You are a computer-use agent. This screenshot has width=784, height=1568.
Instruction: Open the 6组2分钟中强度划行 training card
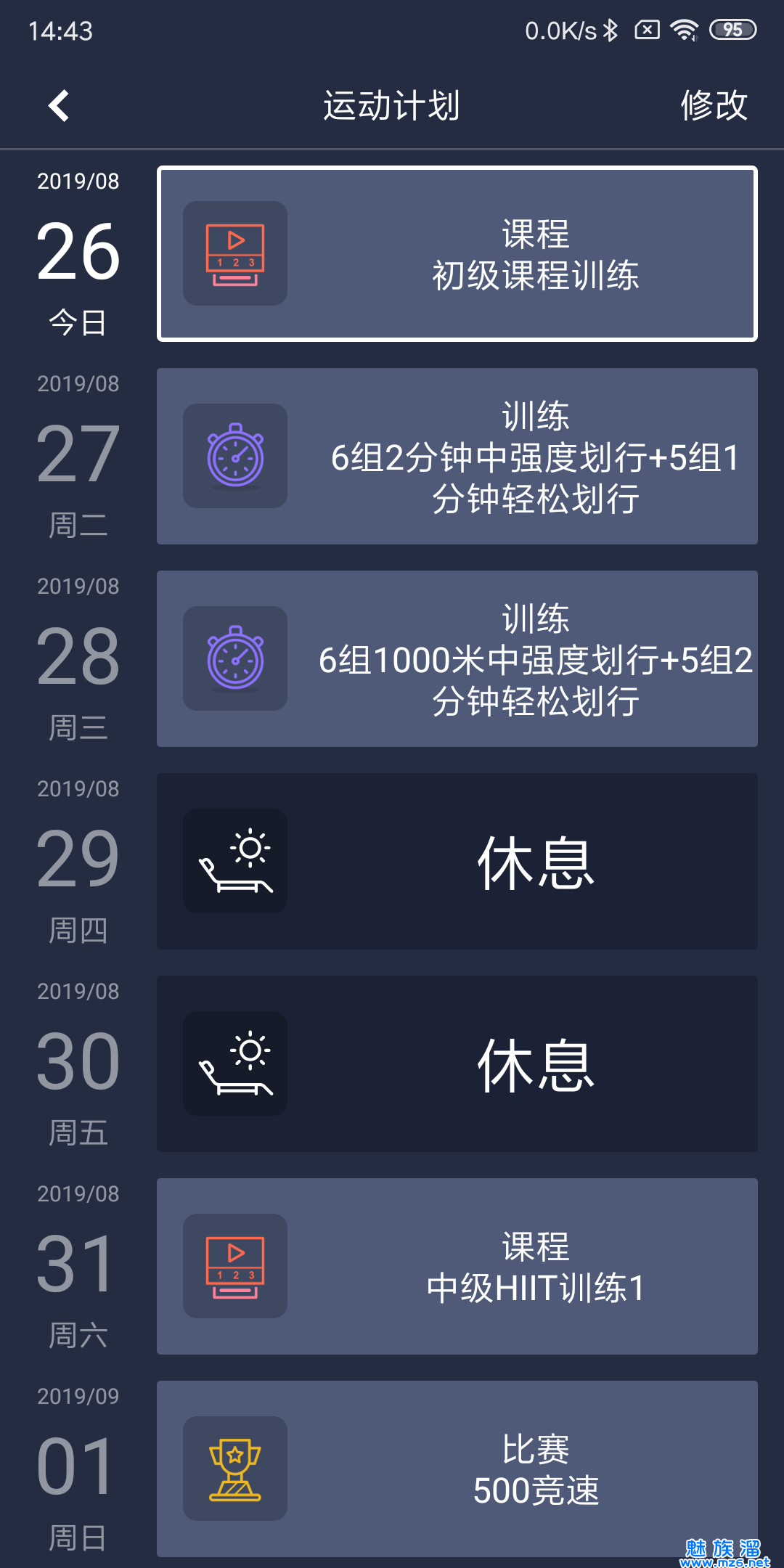coord(457,457)
